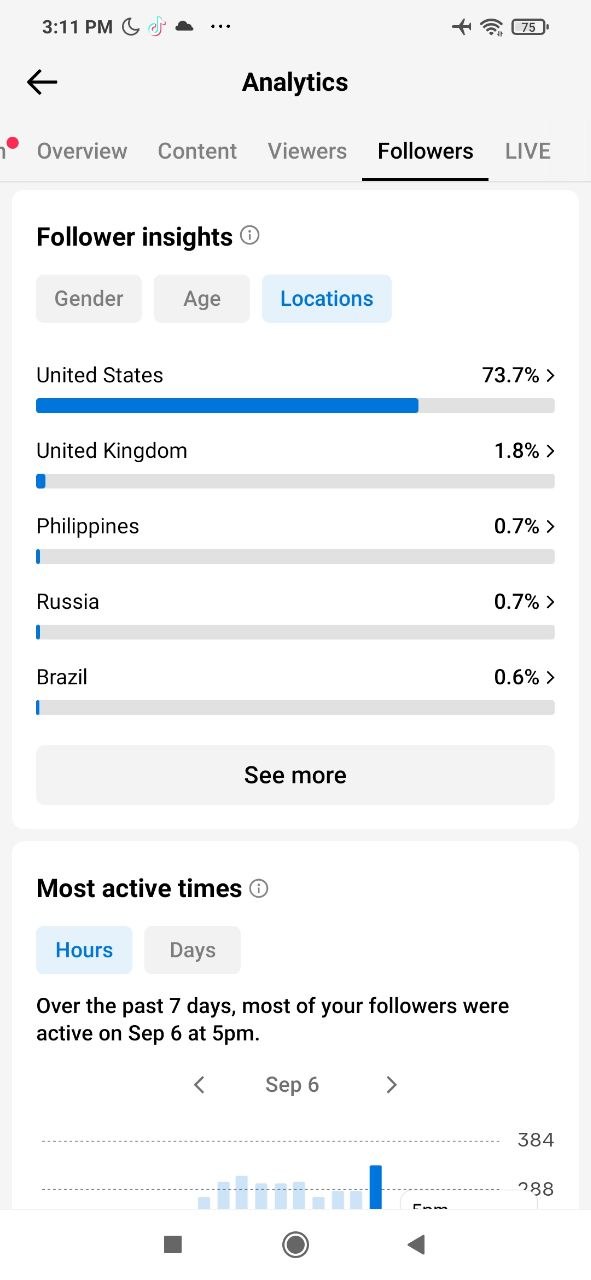Switch to the Overview tab
The width and height of the screenshot is (591, 1280).
(82, 151)
